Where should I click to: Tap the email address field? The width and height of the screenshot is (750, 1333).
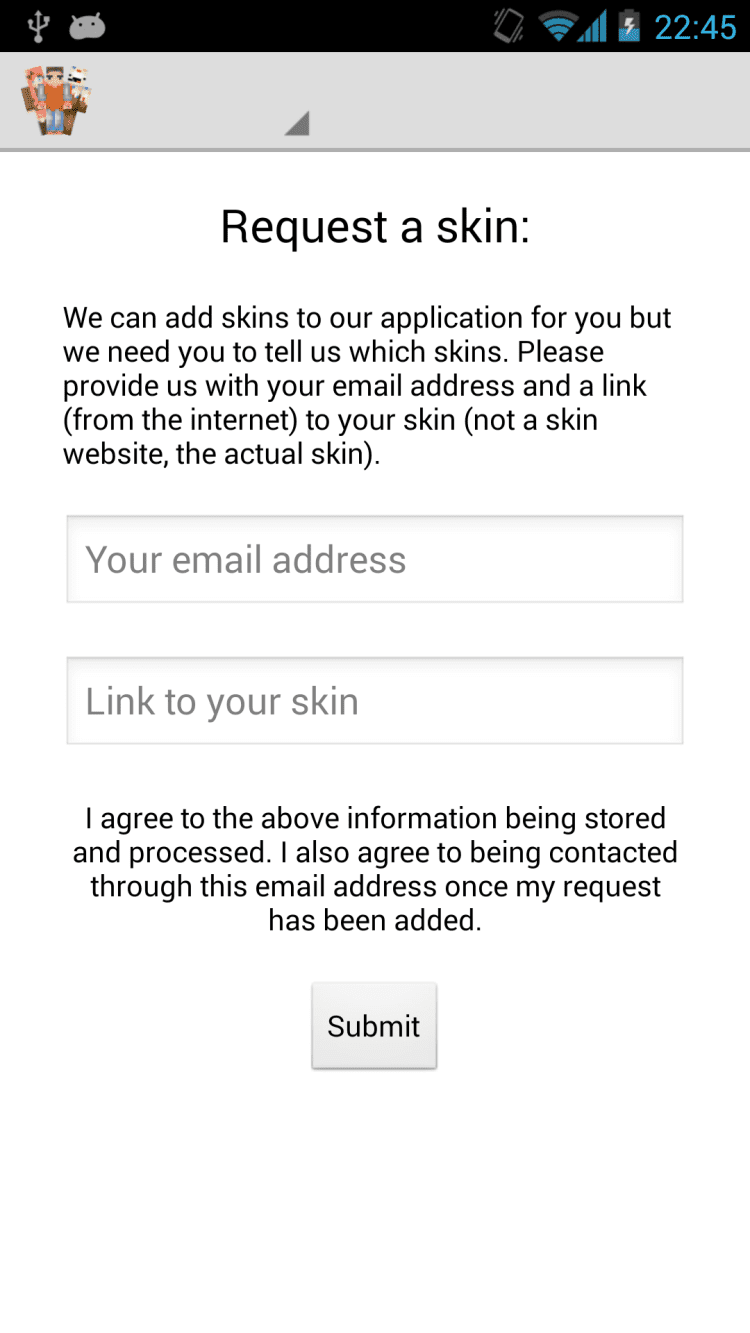coord(374,559)
